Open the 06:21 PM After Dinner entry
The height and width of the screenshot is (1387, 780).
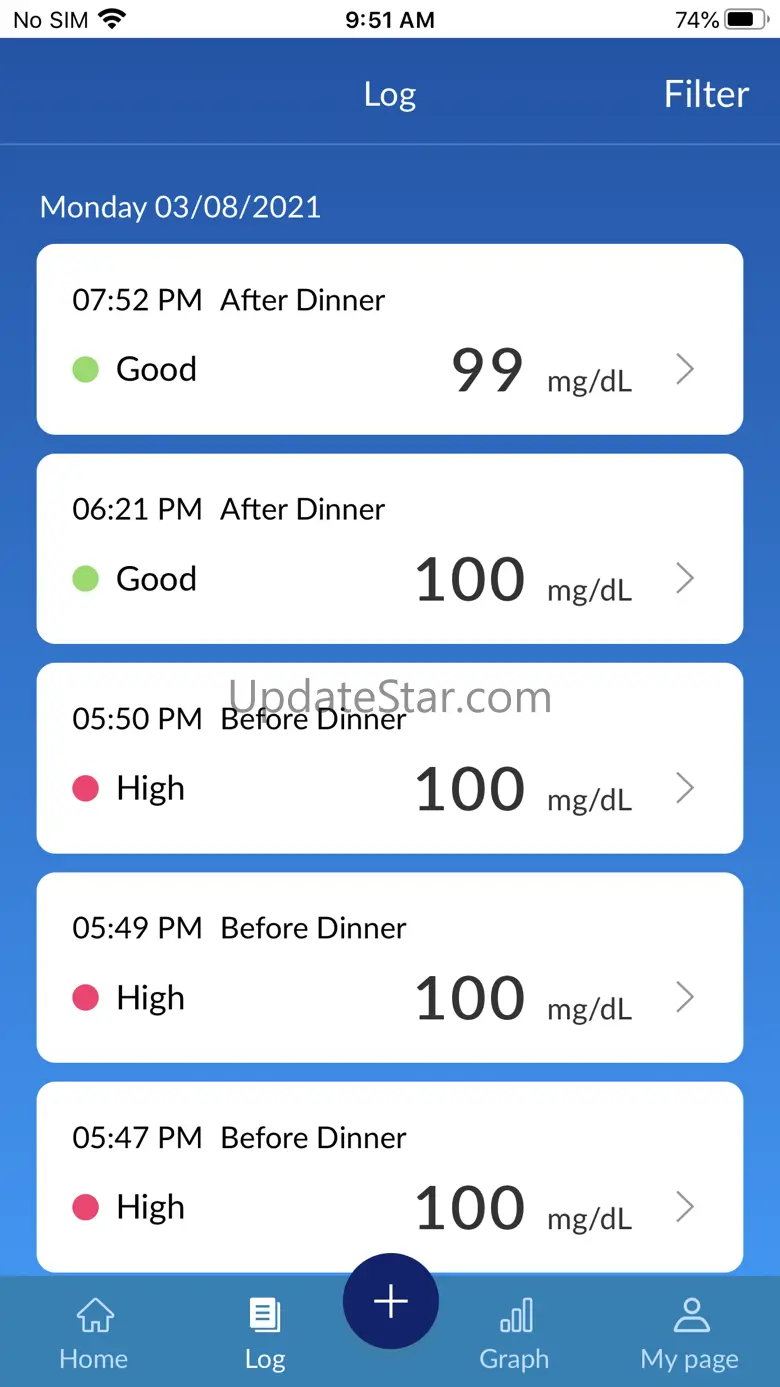(x=390, y=548)
